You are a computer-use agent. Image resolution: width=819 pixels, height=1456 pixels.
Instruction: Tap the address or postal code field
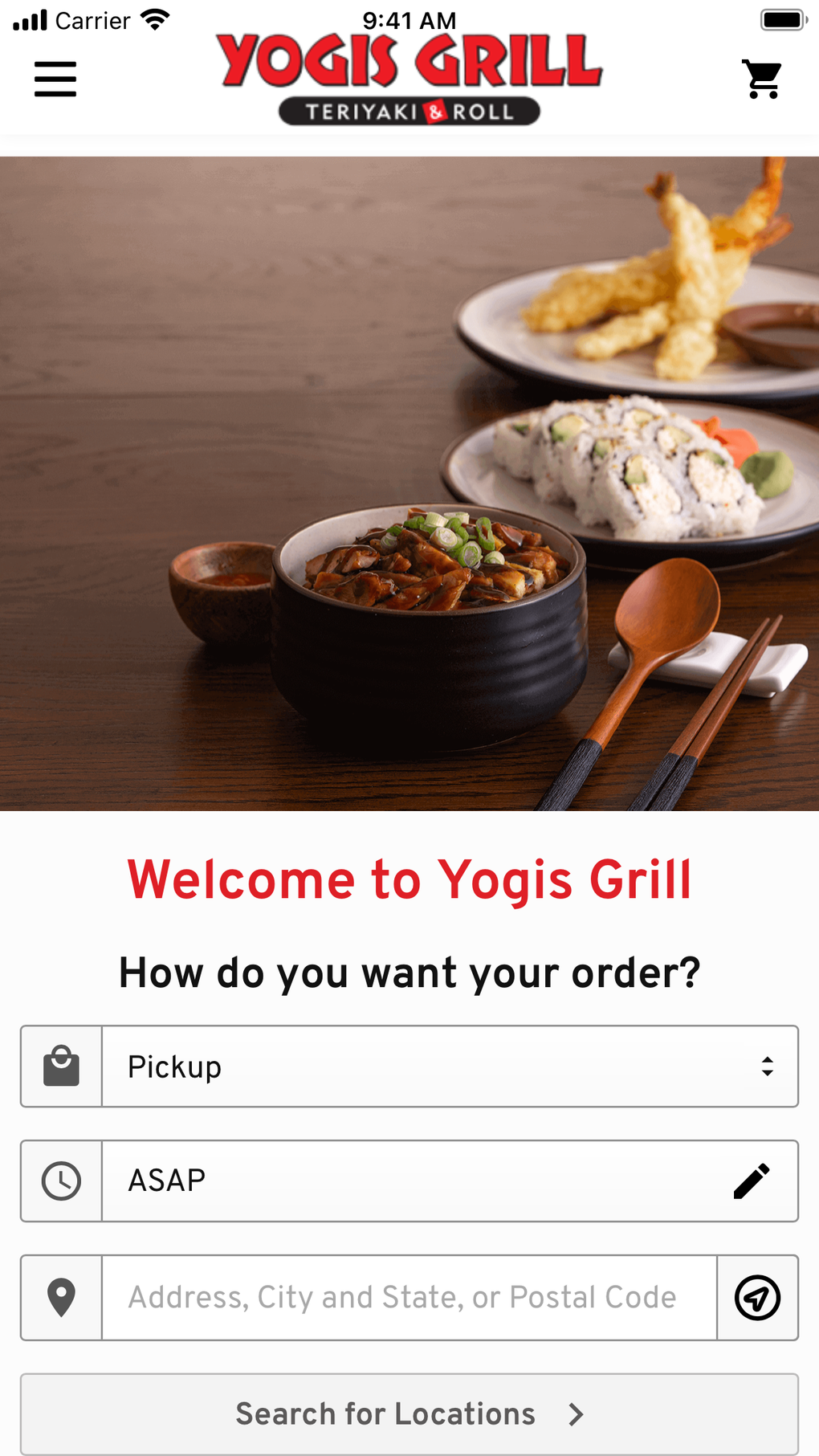point(409,1298)
